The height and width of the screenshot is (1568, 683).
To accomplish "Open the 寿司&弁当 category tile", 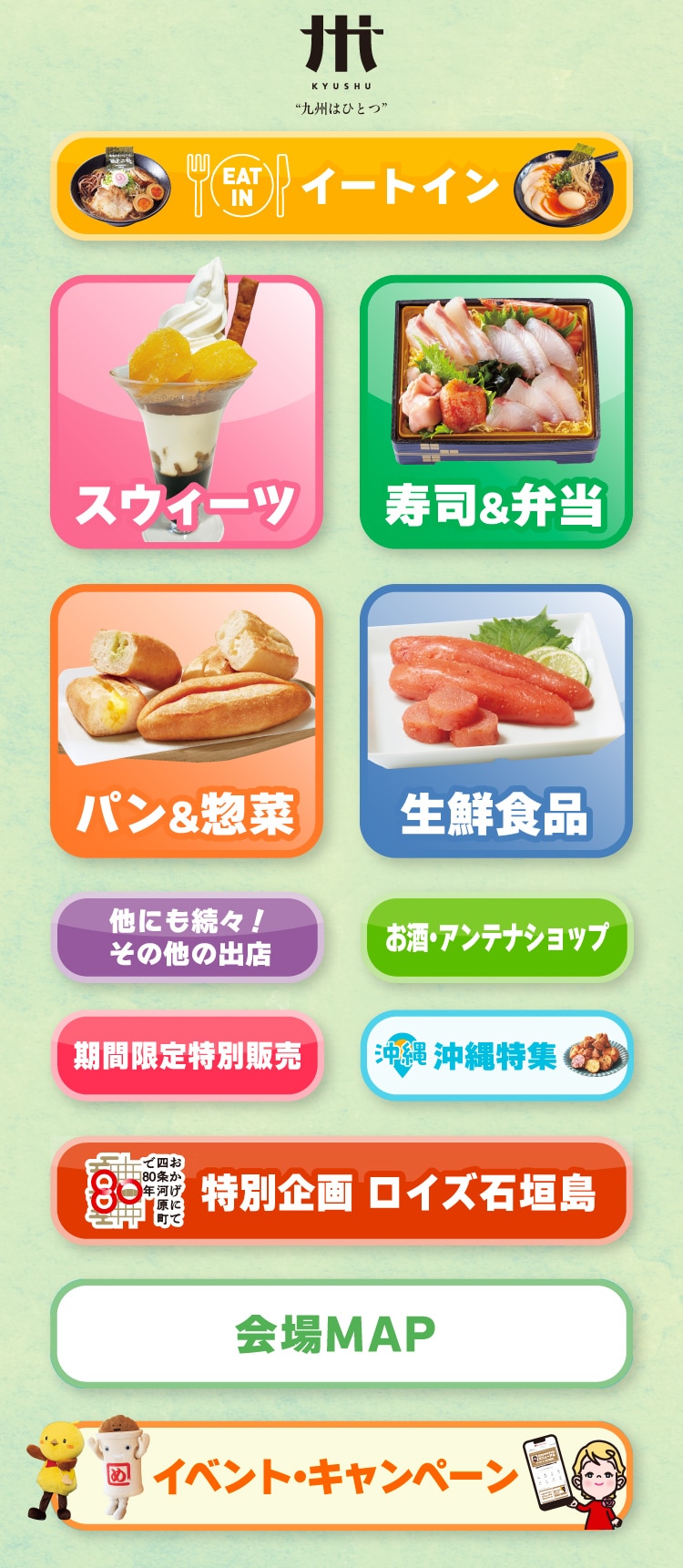I will click(496, 412).
